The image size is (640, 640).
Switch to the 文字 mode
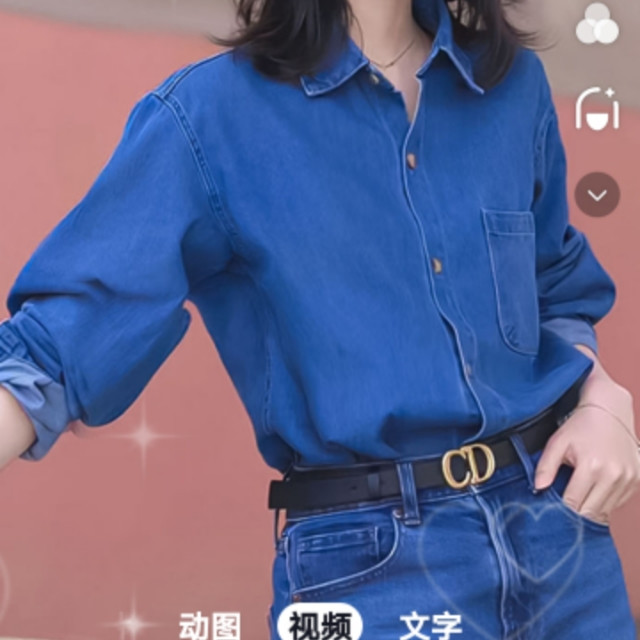point(431,626)
